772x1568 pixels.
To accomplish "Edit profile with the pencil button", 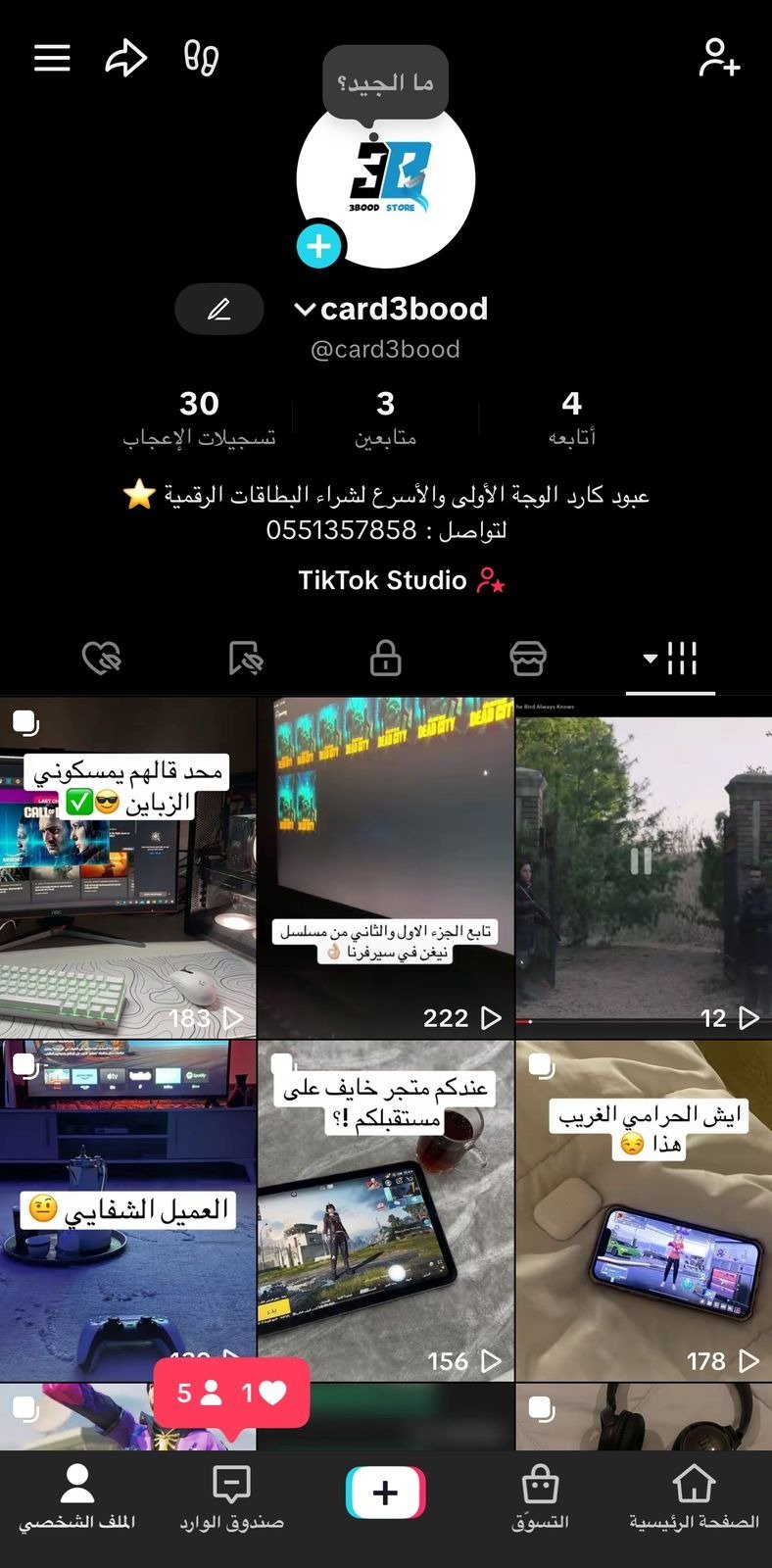I will tap(219, 310).
